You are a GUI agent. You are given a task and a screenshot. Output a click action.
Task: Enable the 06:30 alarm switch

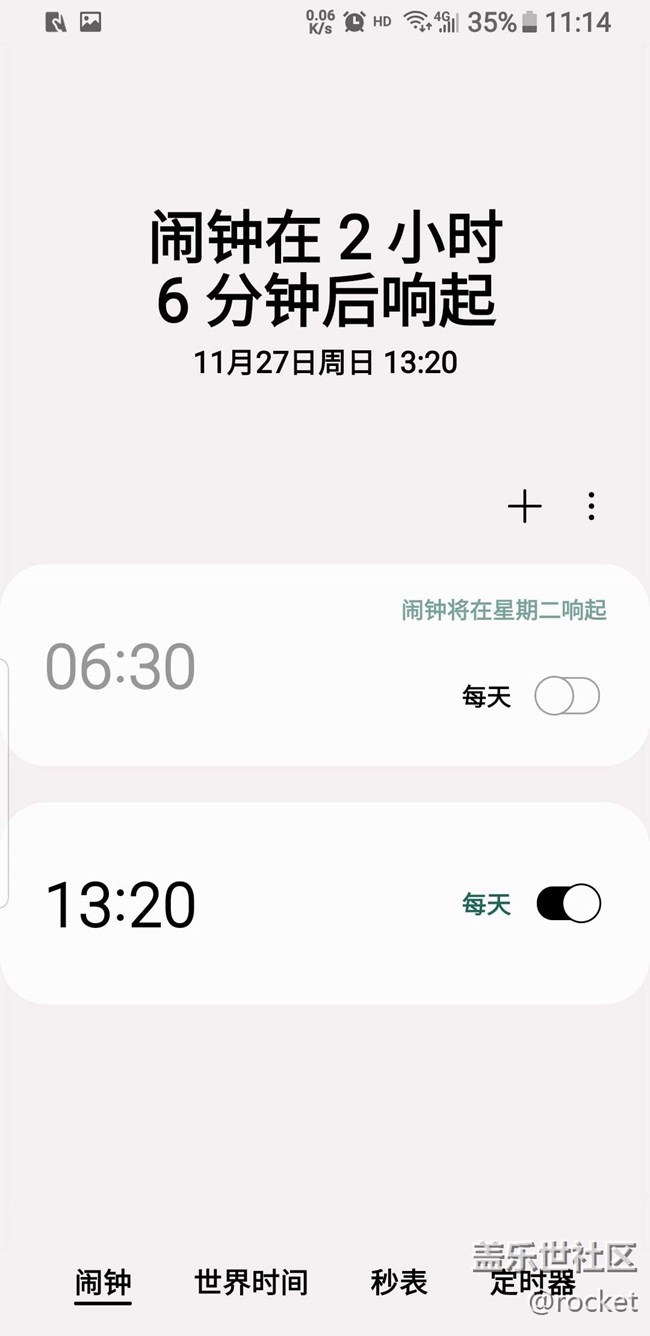click(567, 695)
